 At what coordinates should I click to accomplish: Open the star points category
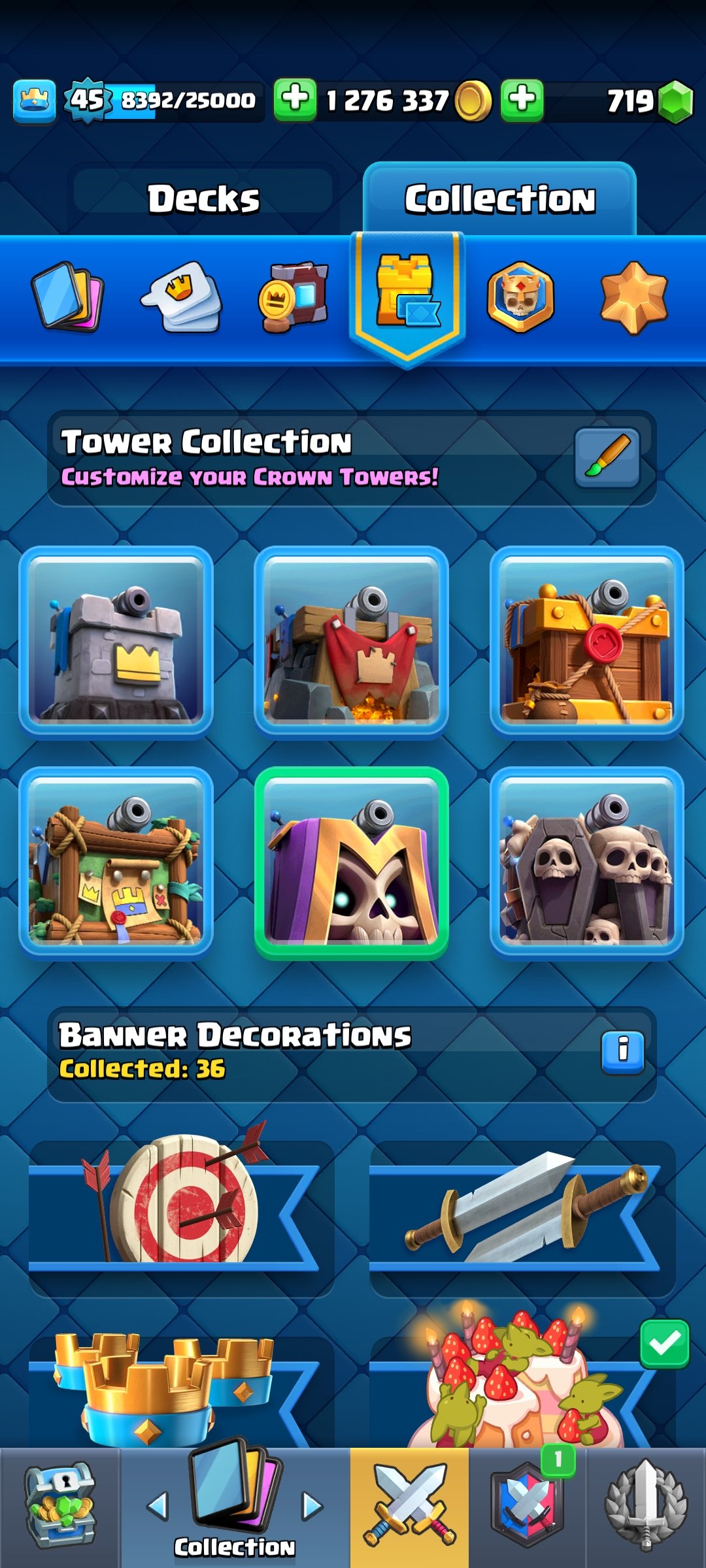pos(633,297)
